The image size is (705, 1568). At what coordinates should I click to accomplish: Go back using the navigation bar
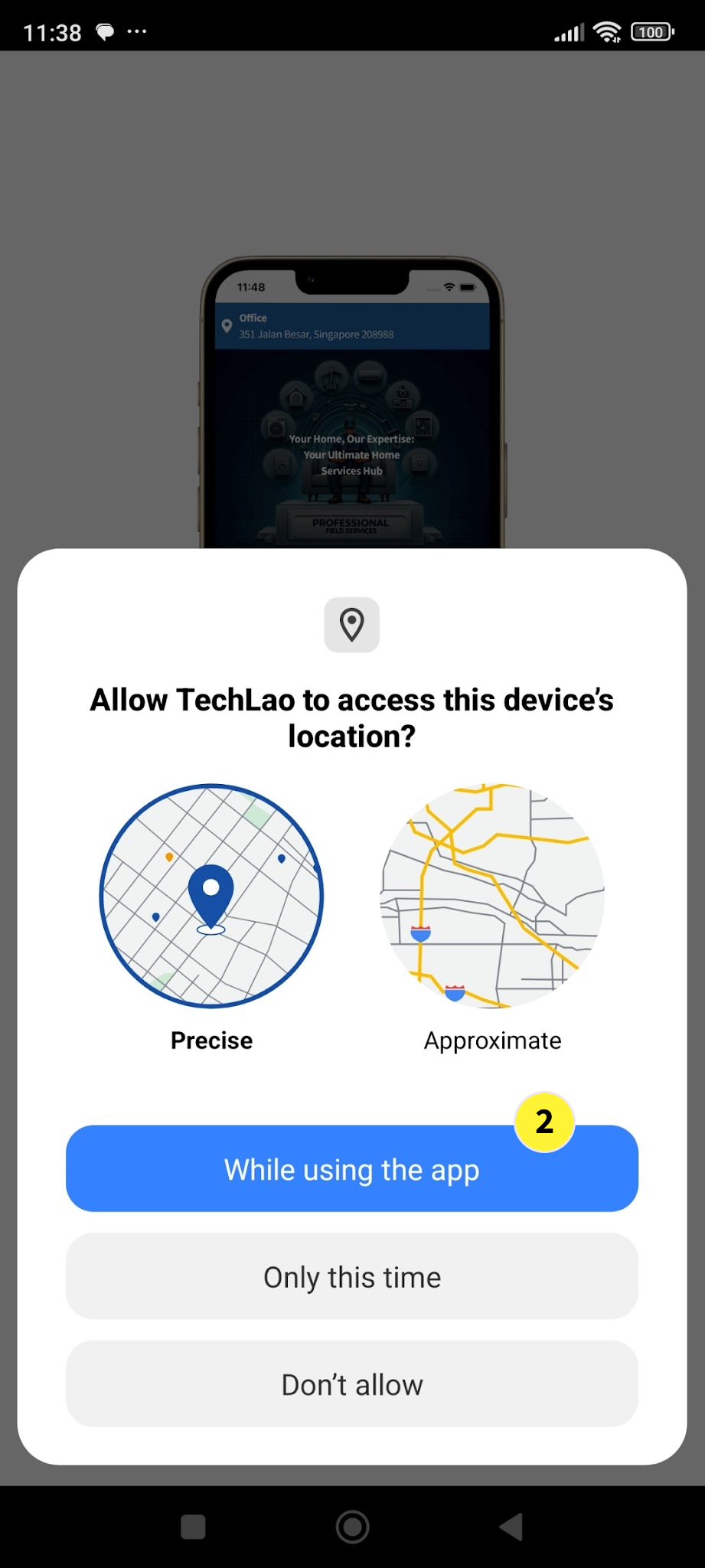coord(511,1527)
